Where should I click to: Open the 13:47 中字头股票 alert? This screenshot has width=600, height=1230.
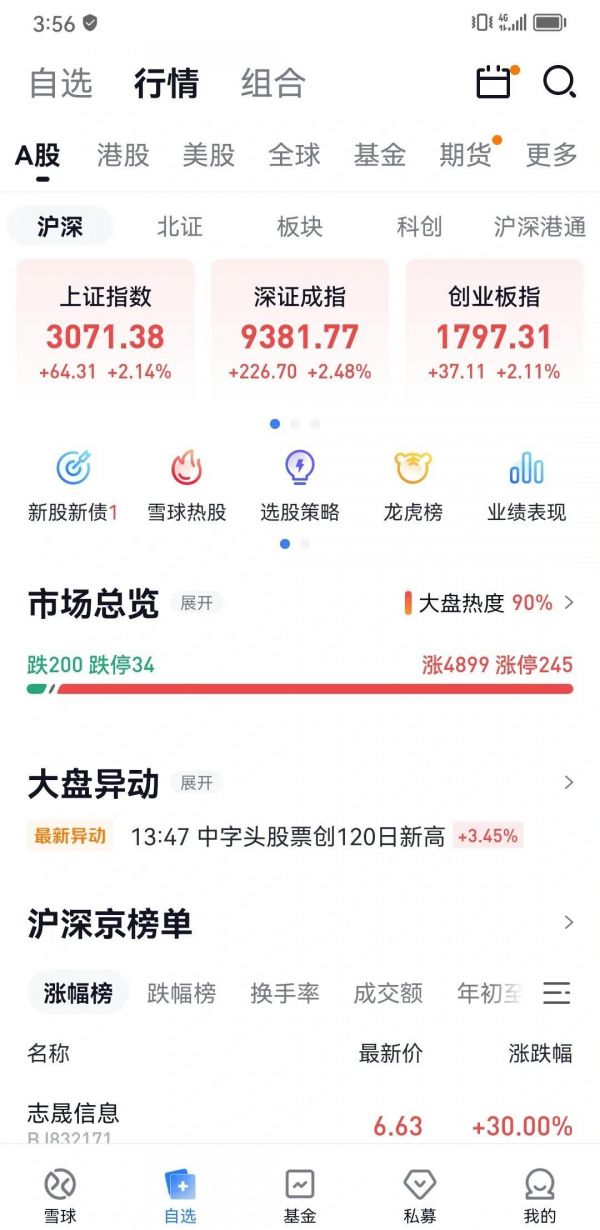click(x=288, y=837)
